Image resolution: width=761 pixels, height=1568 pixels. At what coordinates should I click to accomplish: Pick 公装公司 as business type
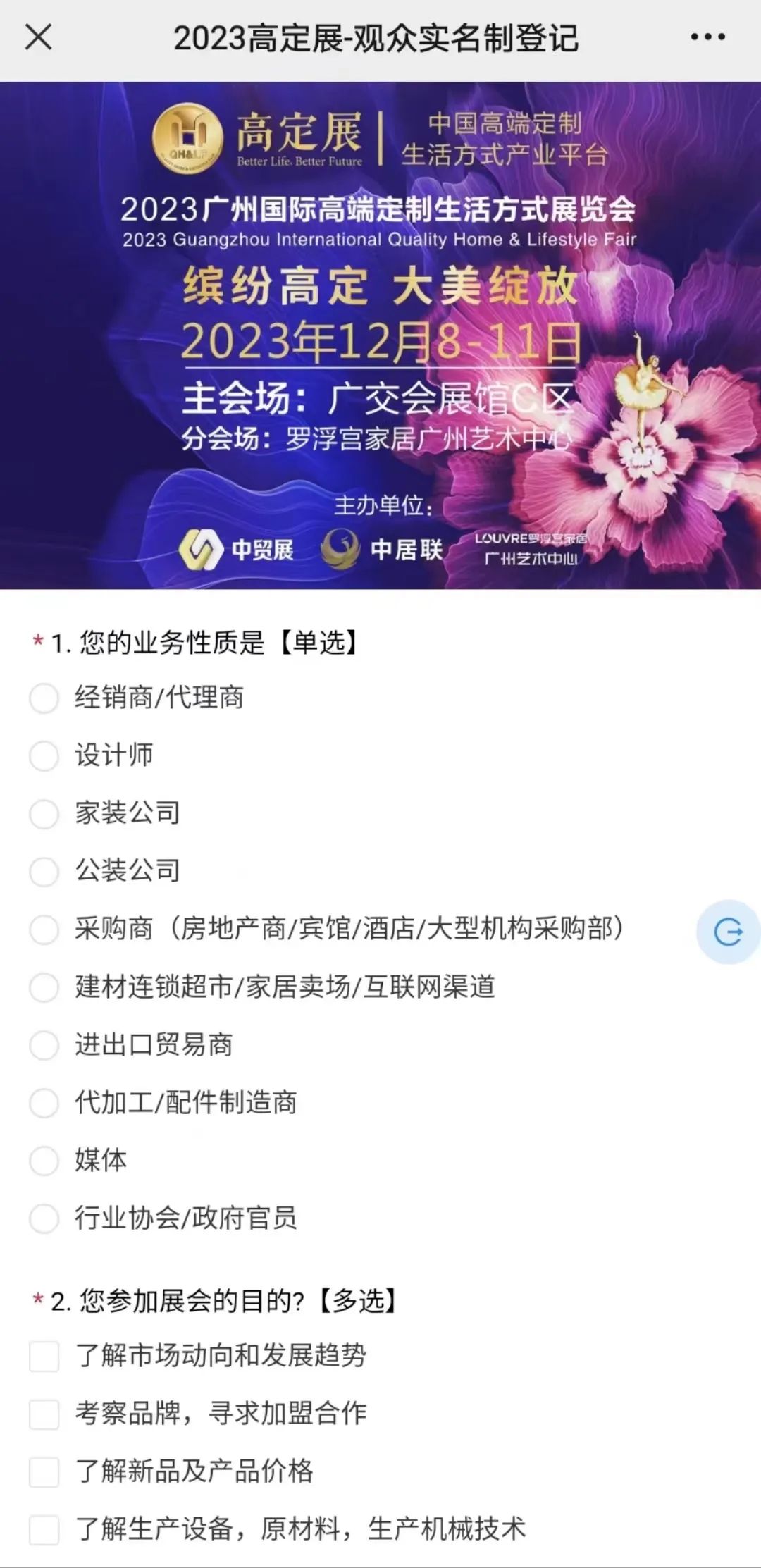[44, 872]
